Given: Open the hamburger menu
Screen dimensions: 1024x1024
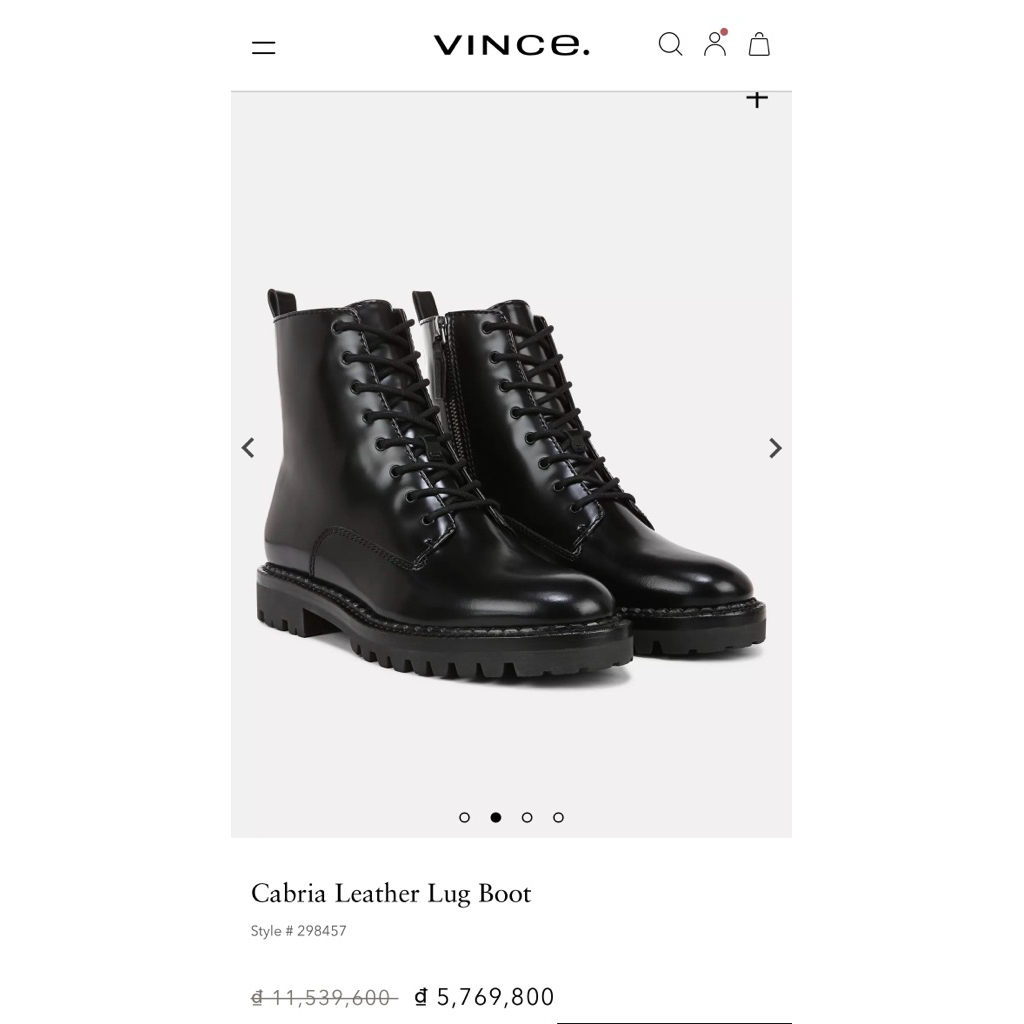Looking at the screenshot, I should 263,47.
